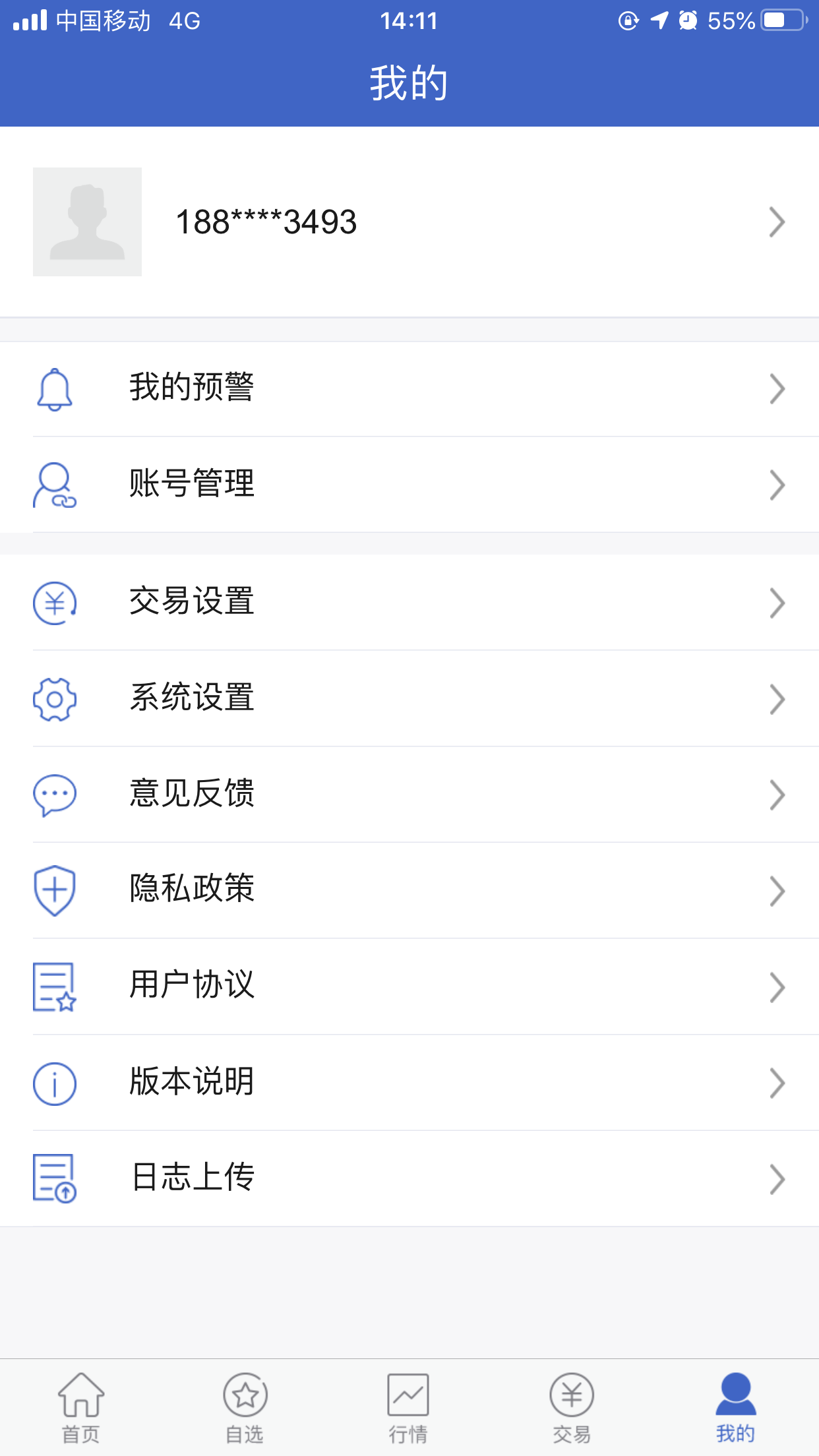Click the yen symbol icon beside 交易设置
The width and height of the screenshot is (819, 1456).
tap(54, 601)
